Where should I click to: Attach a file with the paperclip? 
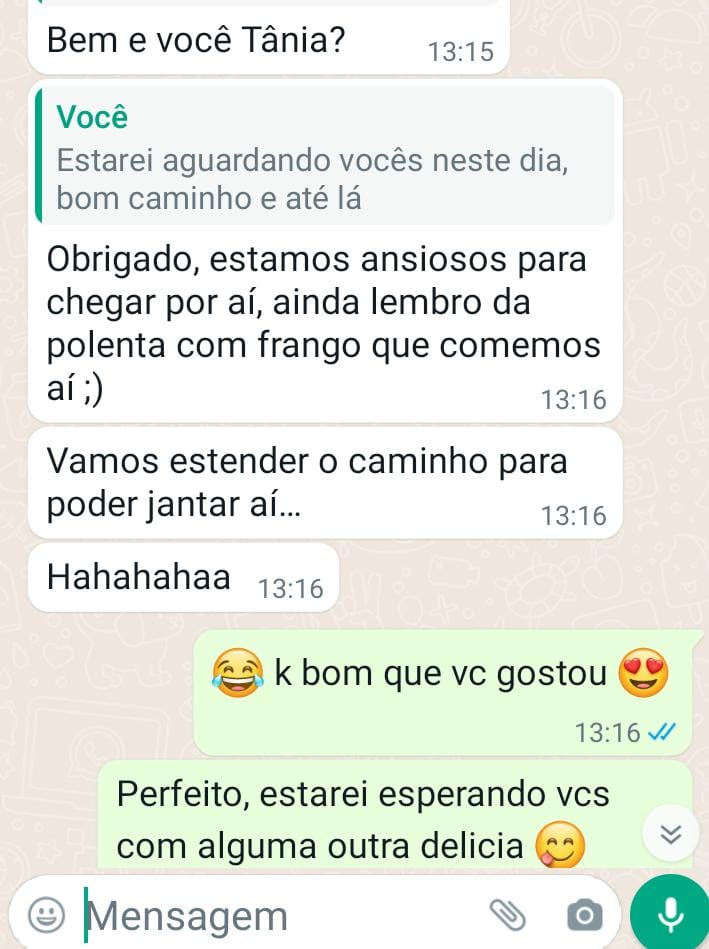[507, 914]
